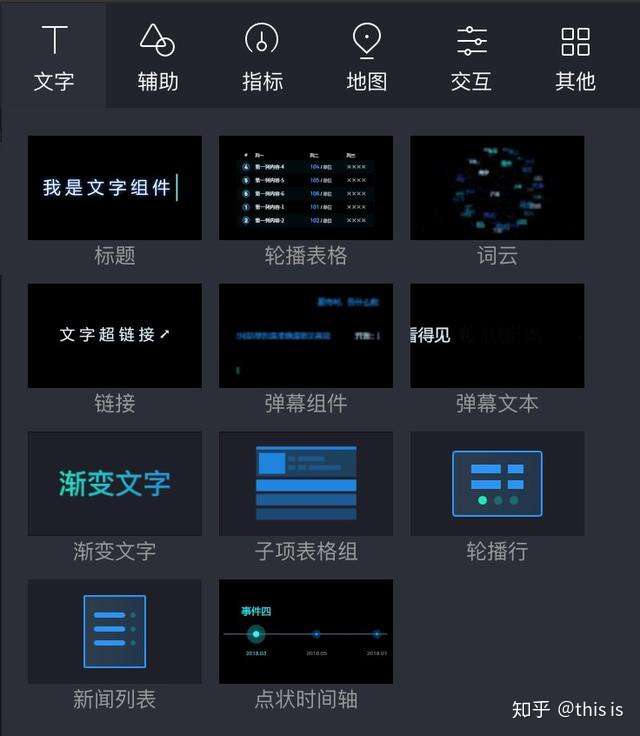This screenshot has height=736, width=640.
Task: Switch to the 地图 tab
Action: (x=367, y=57)
